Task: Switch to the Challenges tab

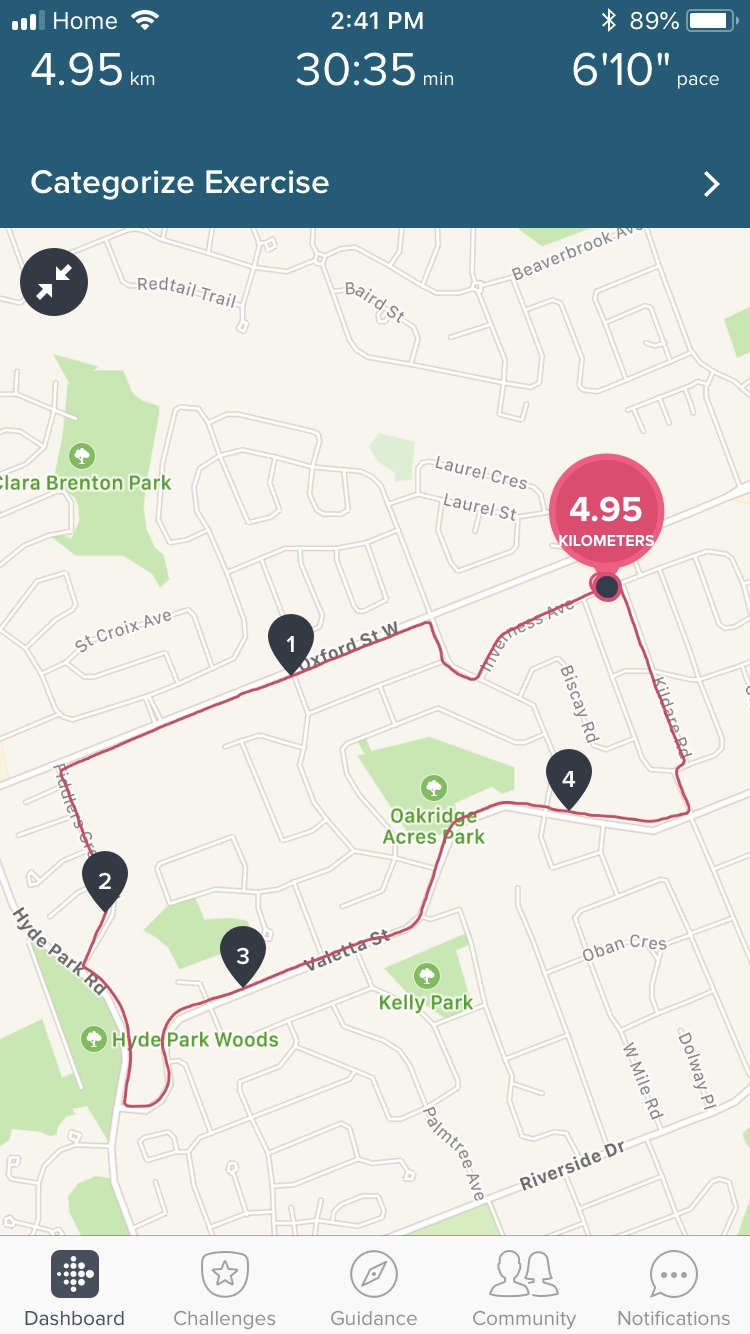Action: pyautogui.click(x=224, y=1289)
